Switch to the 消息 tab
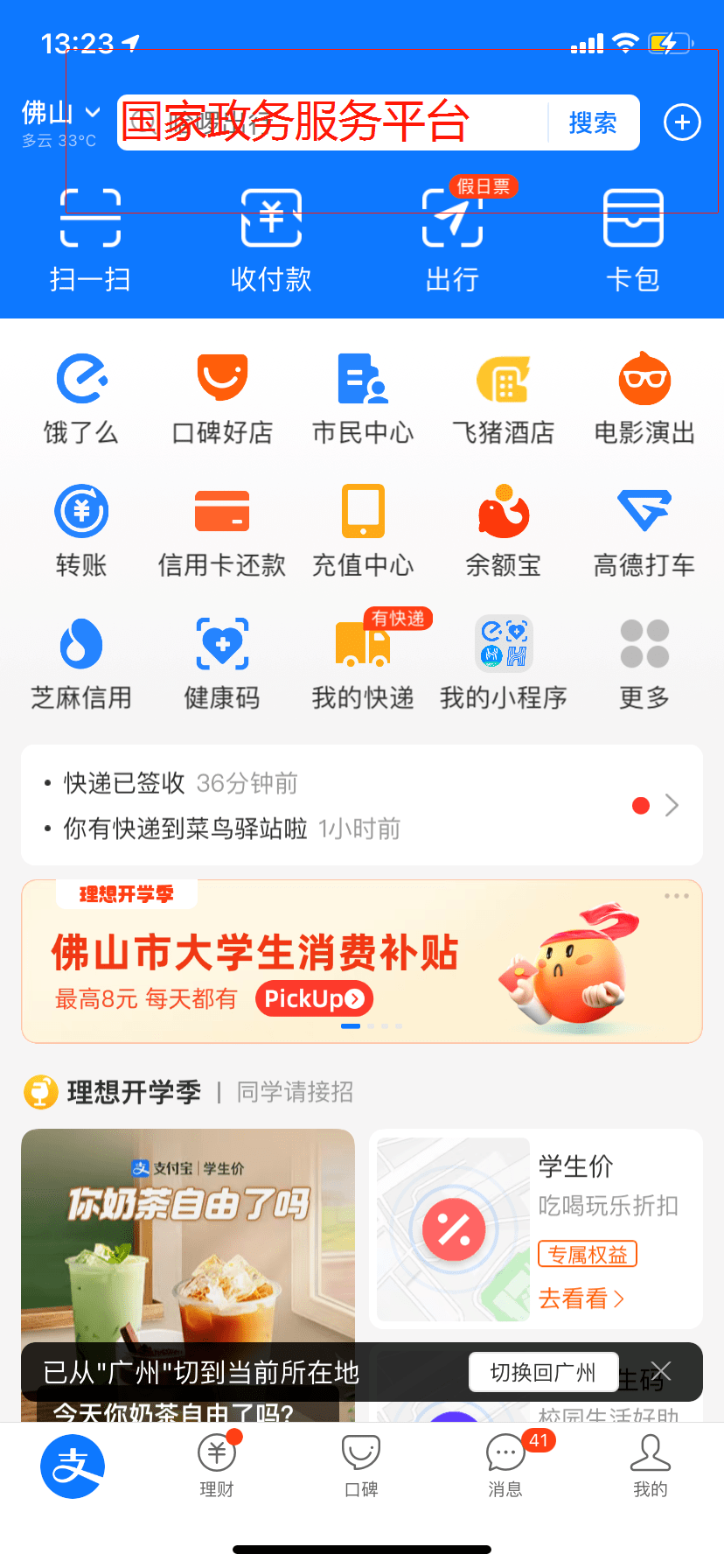Viewport: 724px width, 1568px height. [505, 1466]
